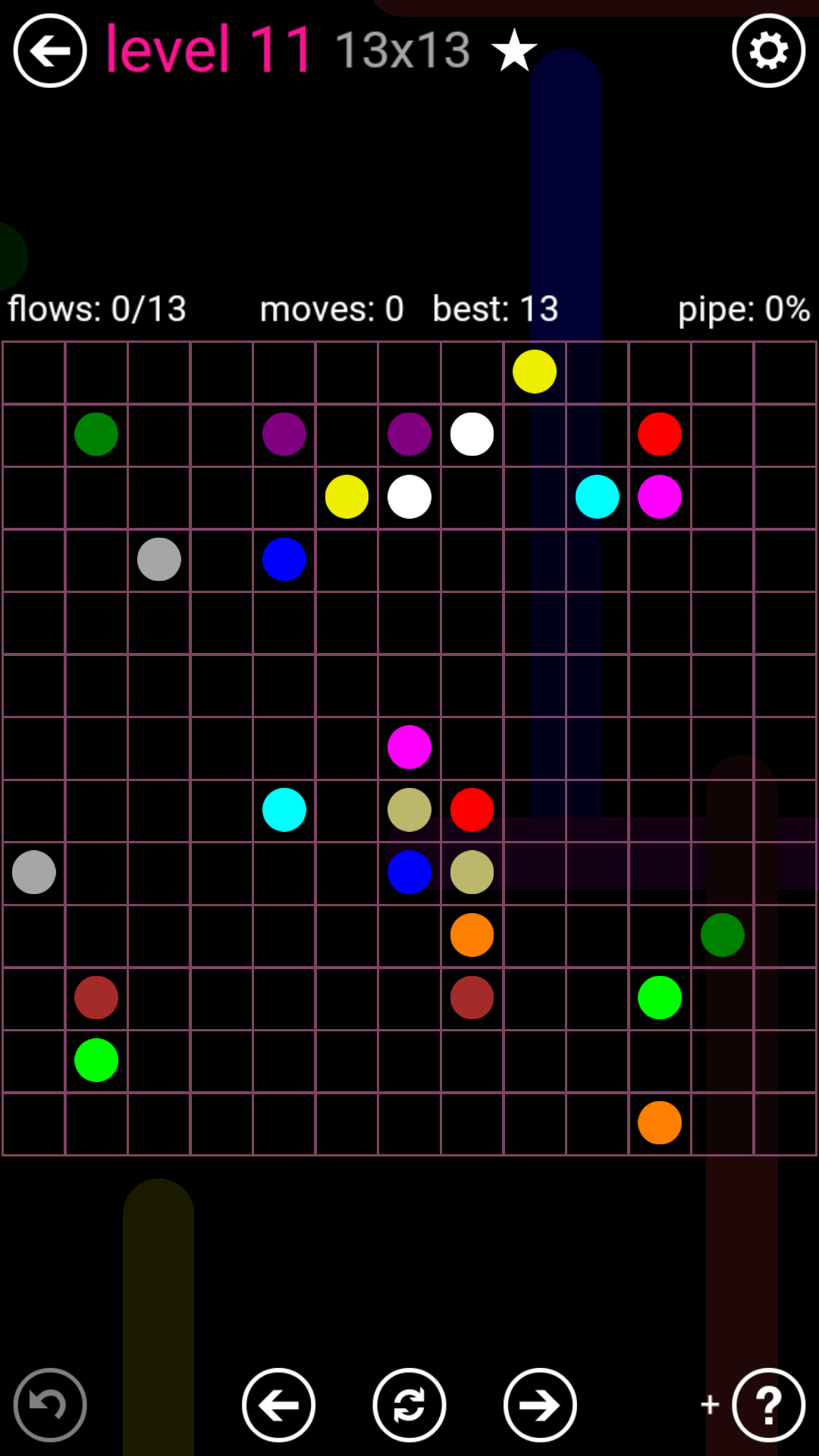Select the orange dot in the bottom row
This screenshot has width=819, height=1456.
click(x=660, y=1122)
